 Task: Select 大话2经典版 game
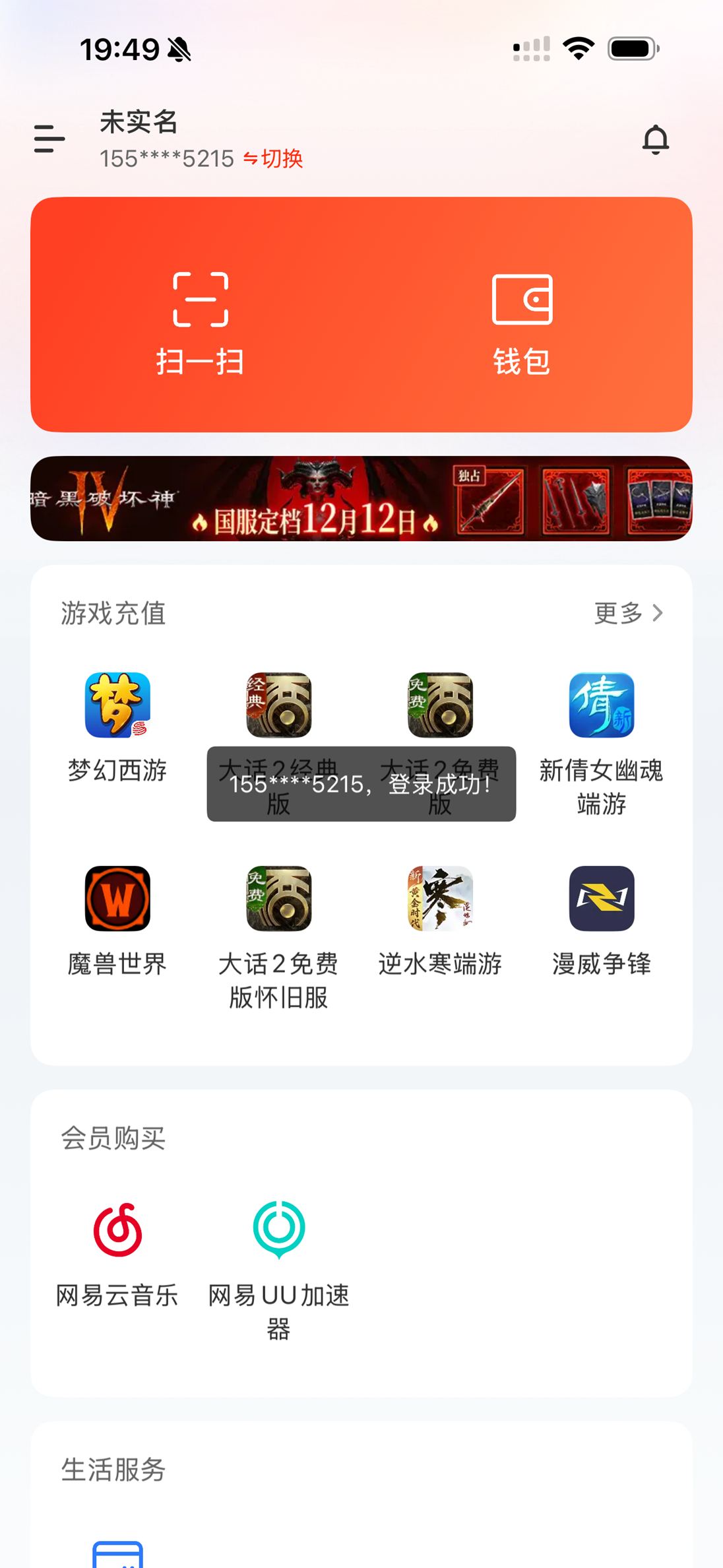pos(278,706)
